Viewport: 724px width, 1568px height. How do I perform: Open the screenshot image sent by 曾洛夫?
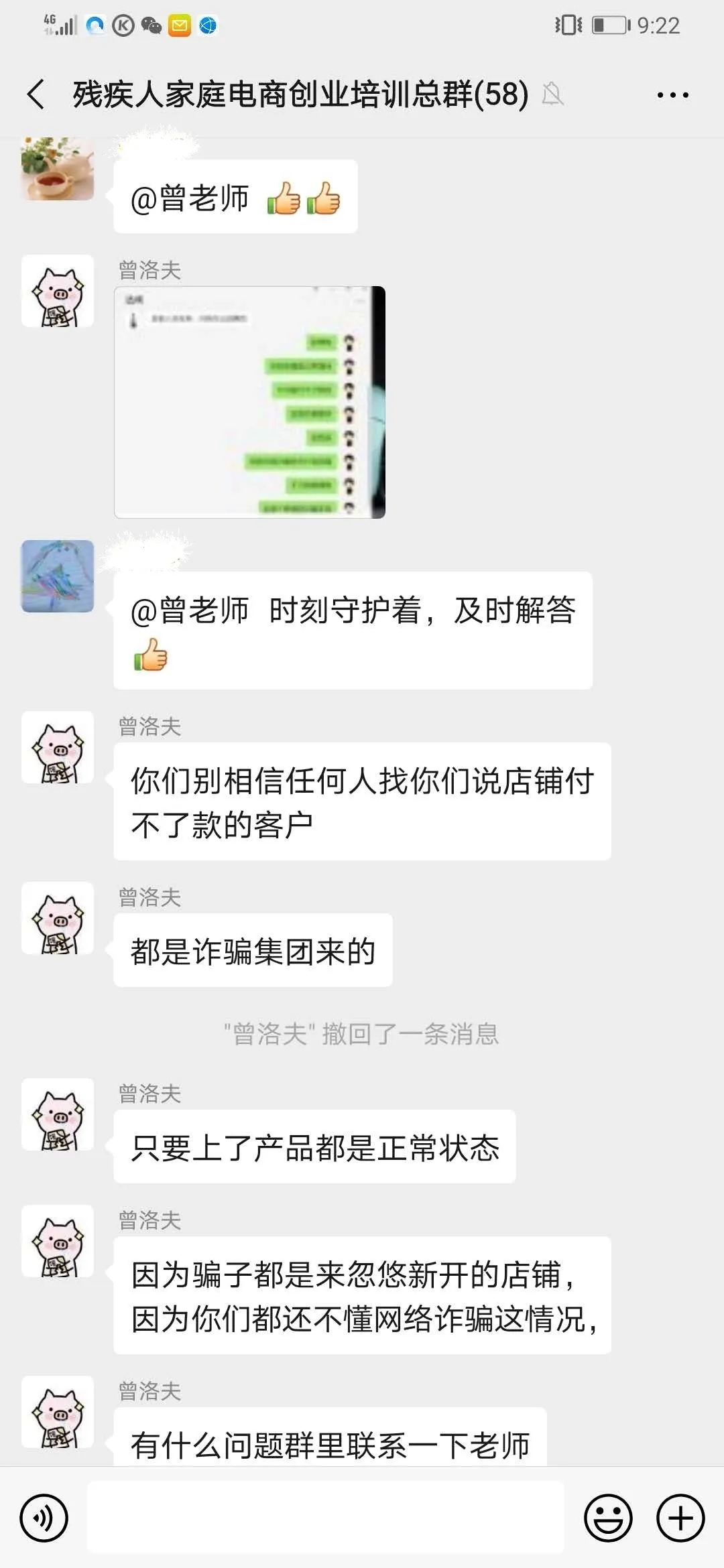(x=249, y=402)
